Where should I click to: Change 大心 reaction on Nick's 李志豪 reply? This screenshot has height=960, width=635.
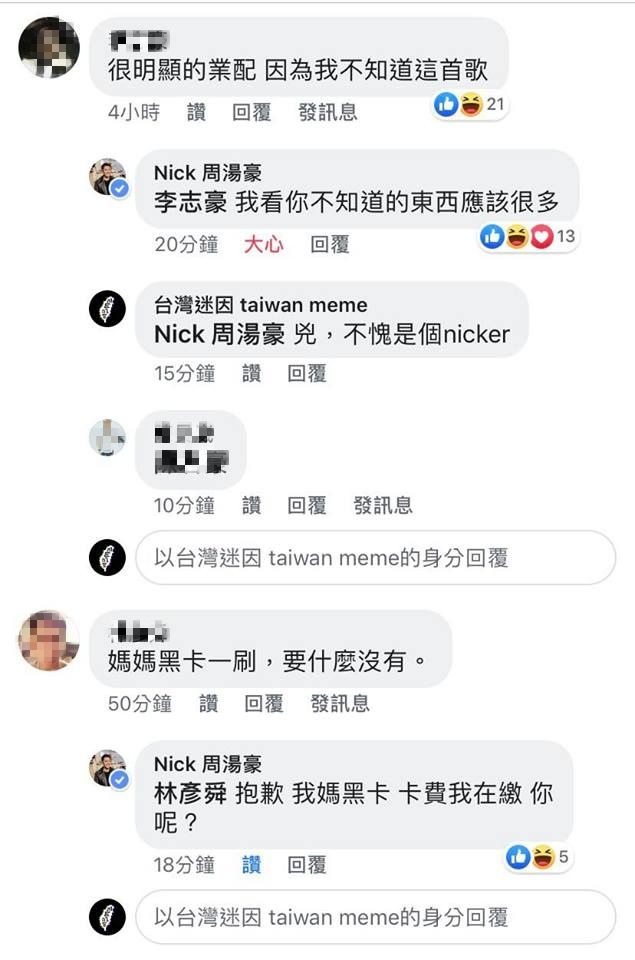[x=263, y=244]
